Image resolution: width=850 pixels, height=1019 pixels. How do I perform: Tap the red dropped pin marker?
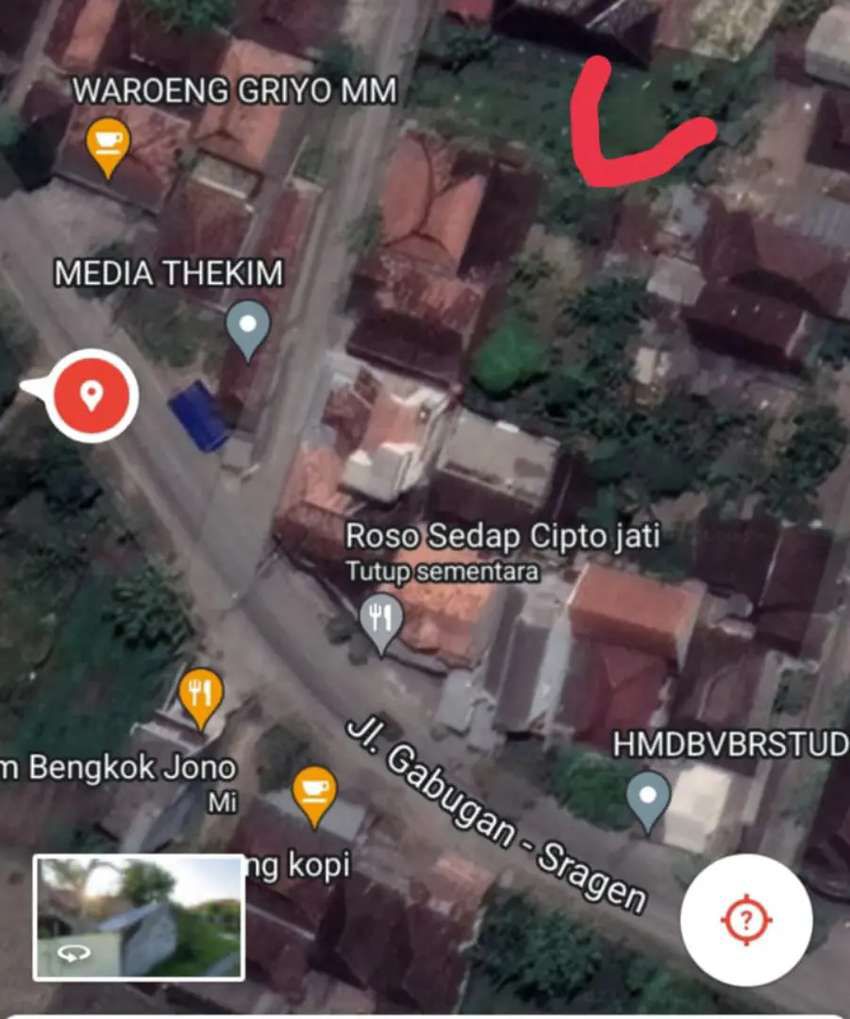pyautogui.click(x=92, y=396)
